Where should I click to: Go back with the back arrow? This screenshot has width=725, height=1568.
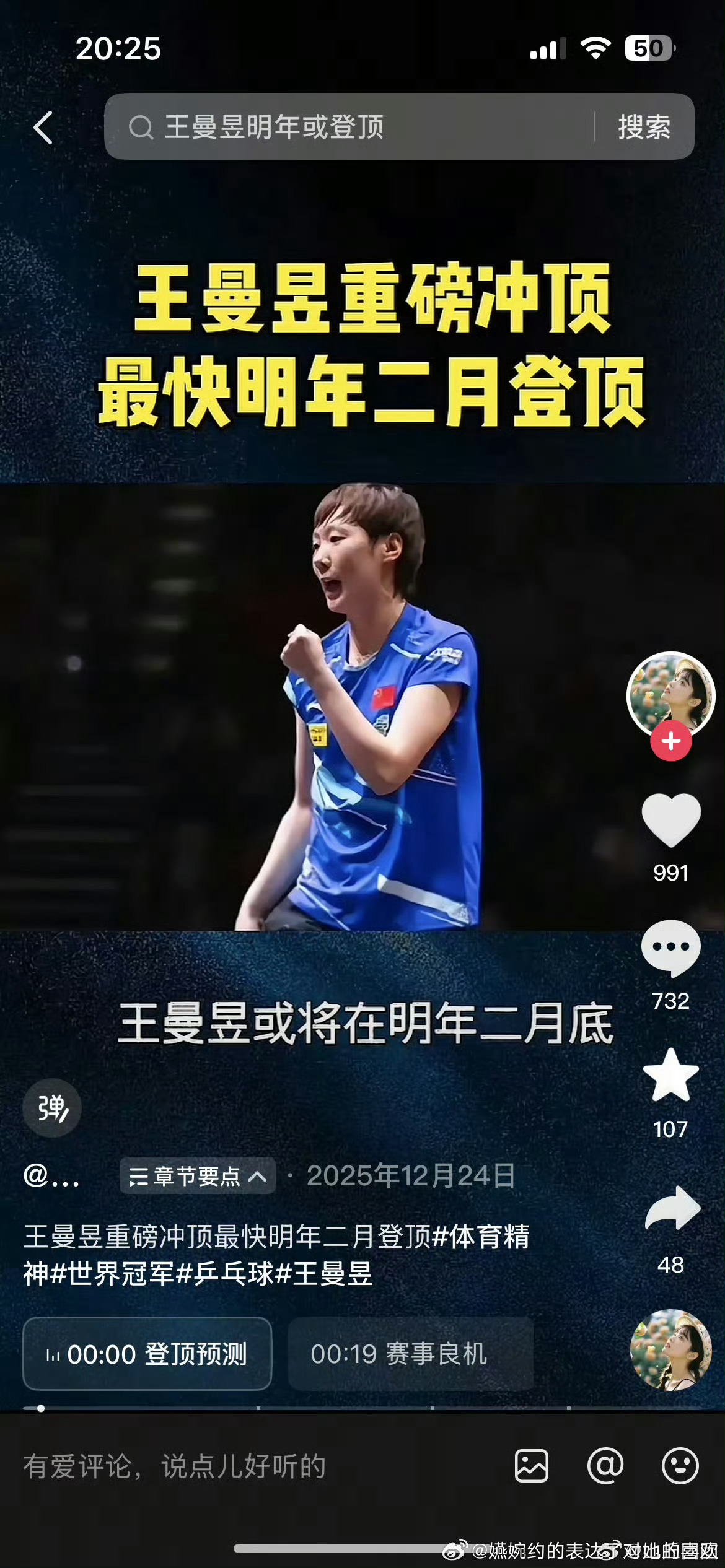[x=42, y=128]
